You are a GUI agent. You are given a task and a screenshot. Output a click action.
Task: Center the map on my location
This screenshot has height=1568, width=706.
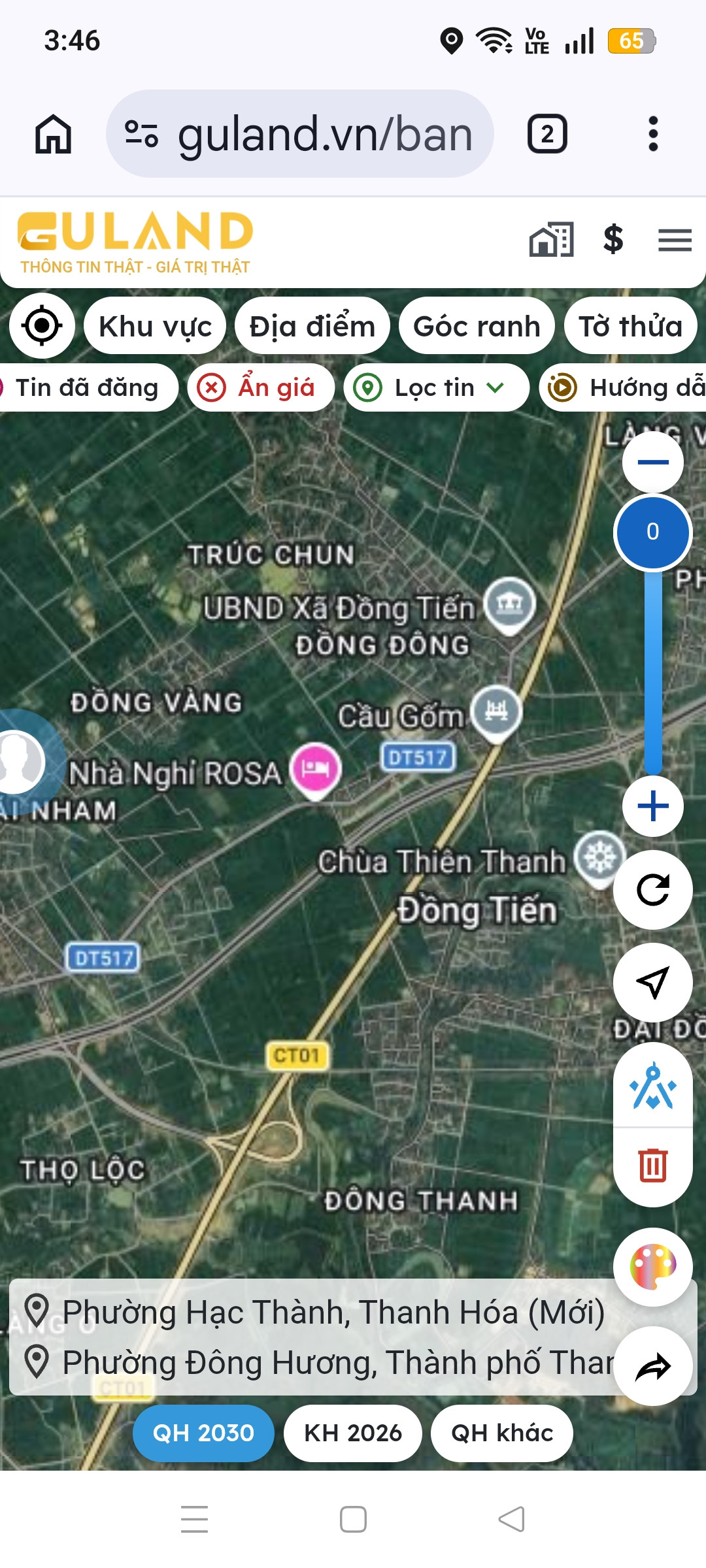(x=42, y=325)
